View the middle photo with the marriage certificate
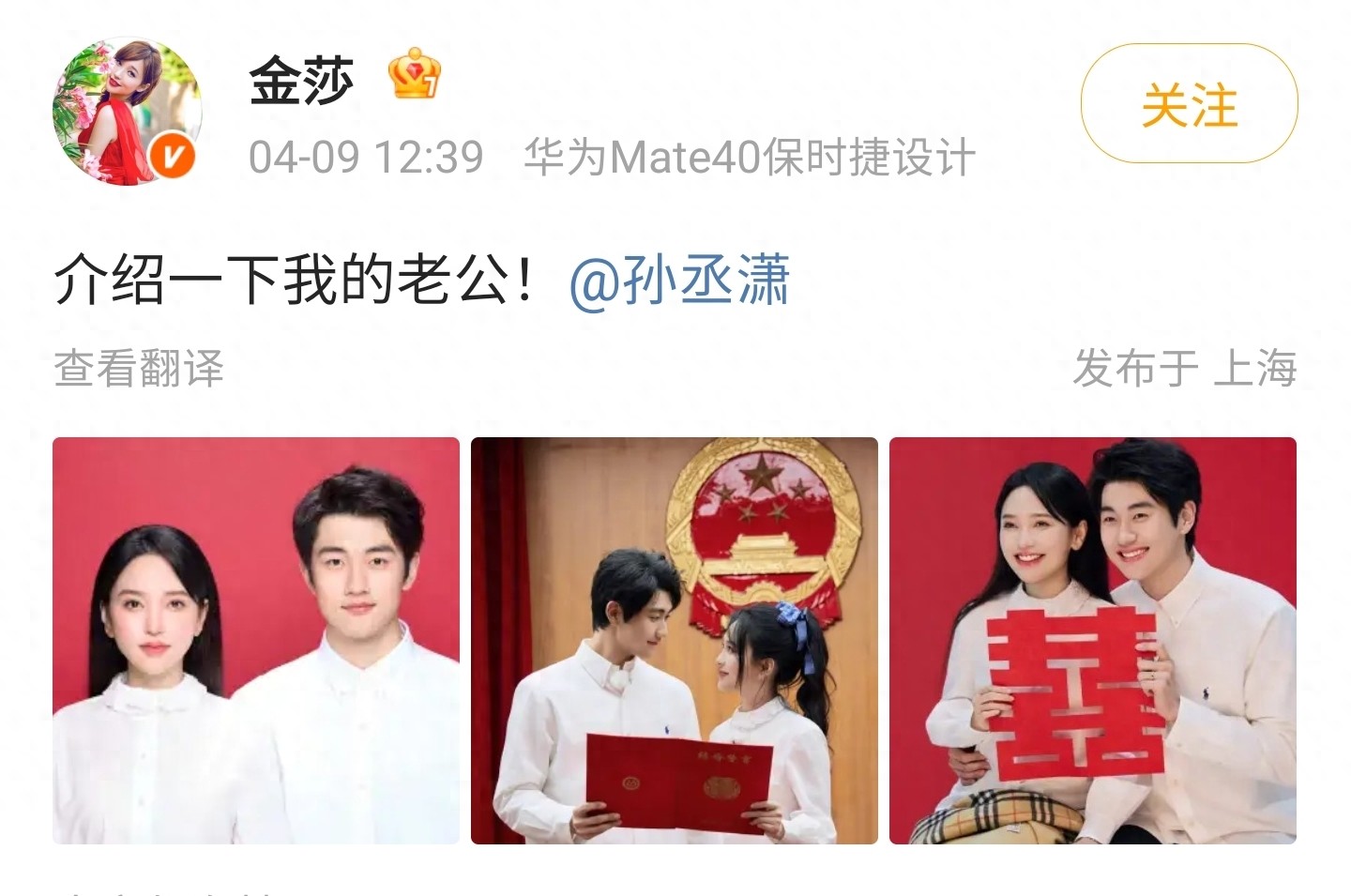The image size is (1351, 896). tap(674, 640)
